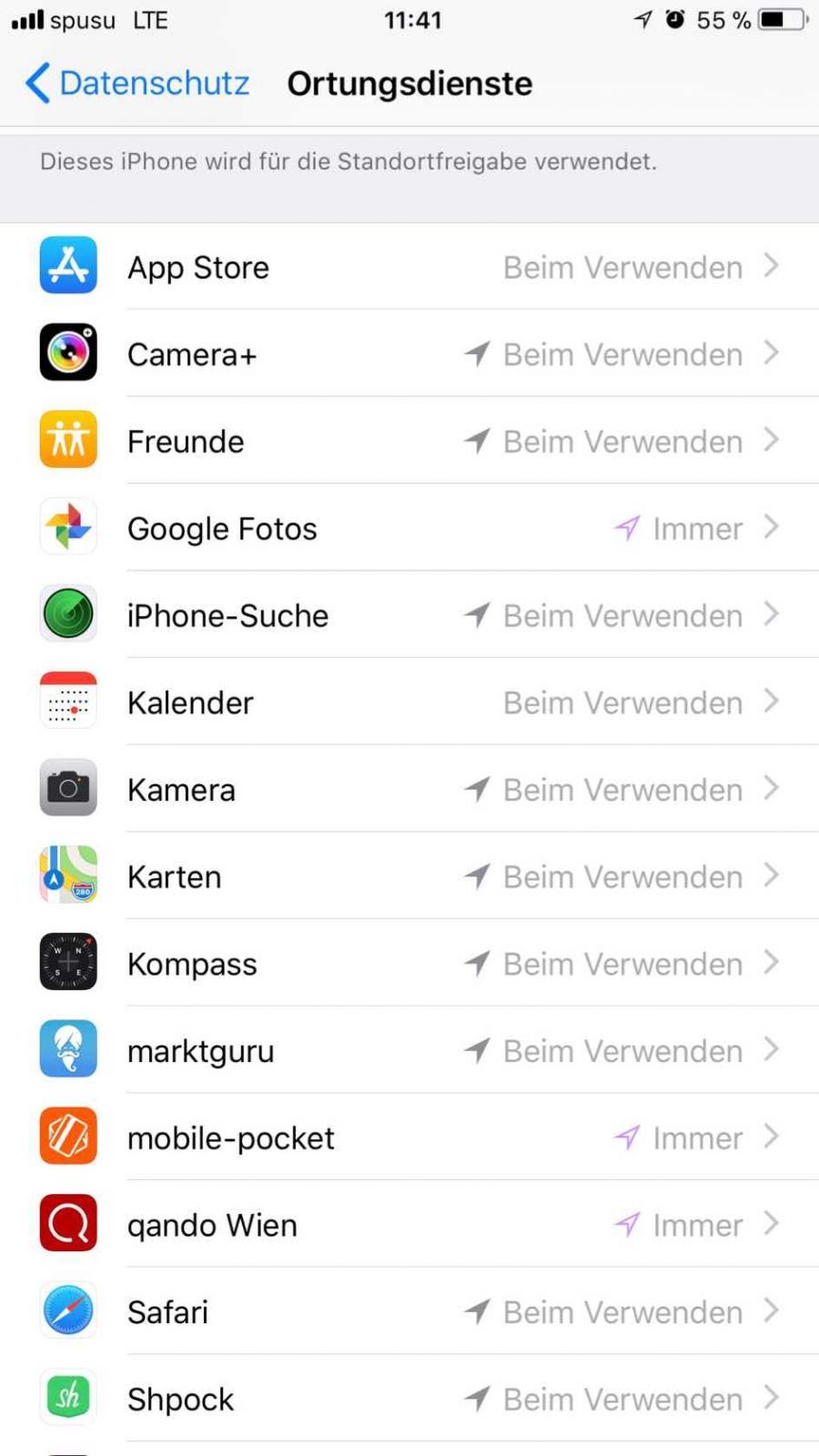Image resolution: width=819 pixels, height=1456 pixels.
Task: Choose the Kamera row
Action: 409,790
